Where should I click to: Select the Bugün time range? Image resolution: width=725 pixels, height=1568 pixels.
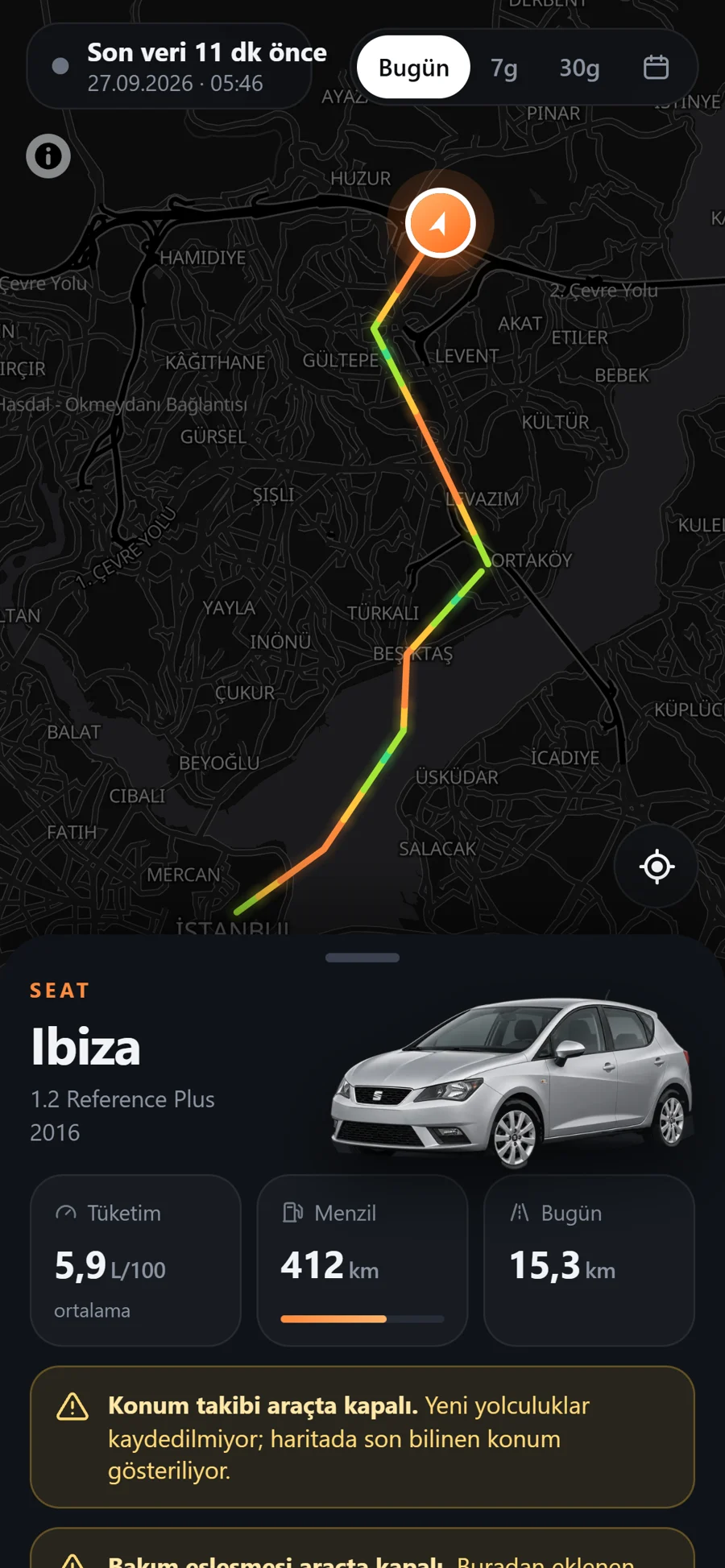(413, 68)
